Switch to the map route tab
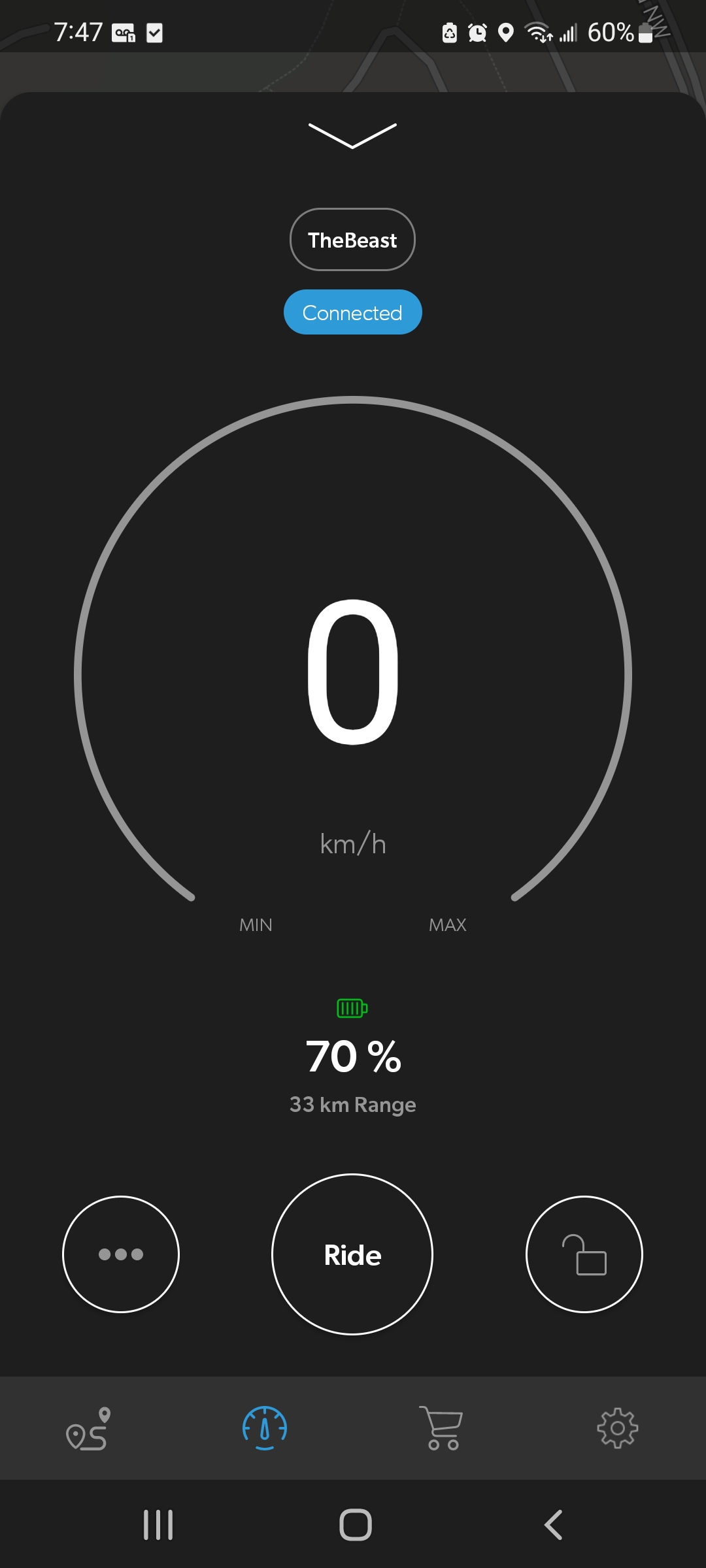Viewport: 706px width, 1568px height. [88, 1428]
